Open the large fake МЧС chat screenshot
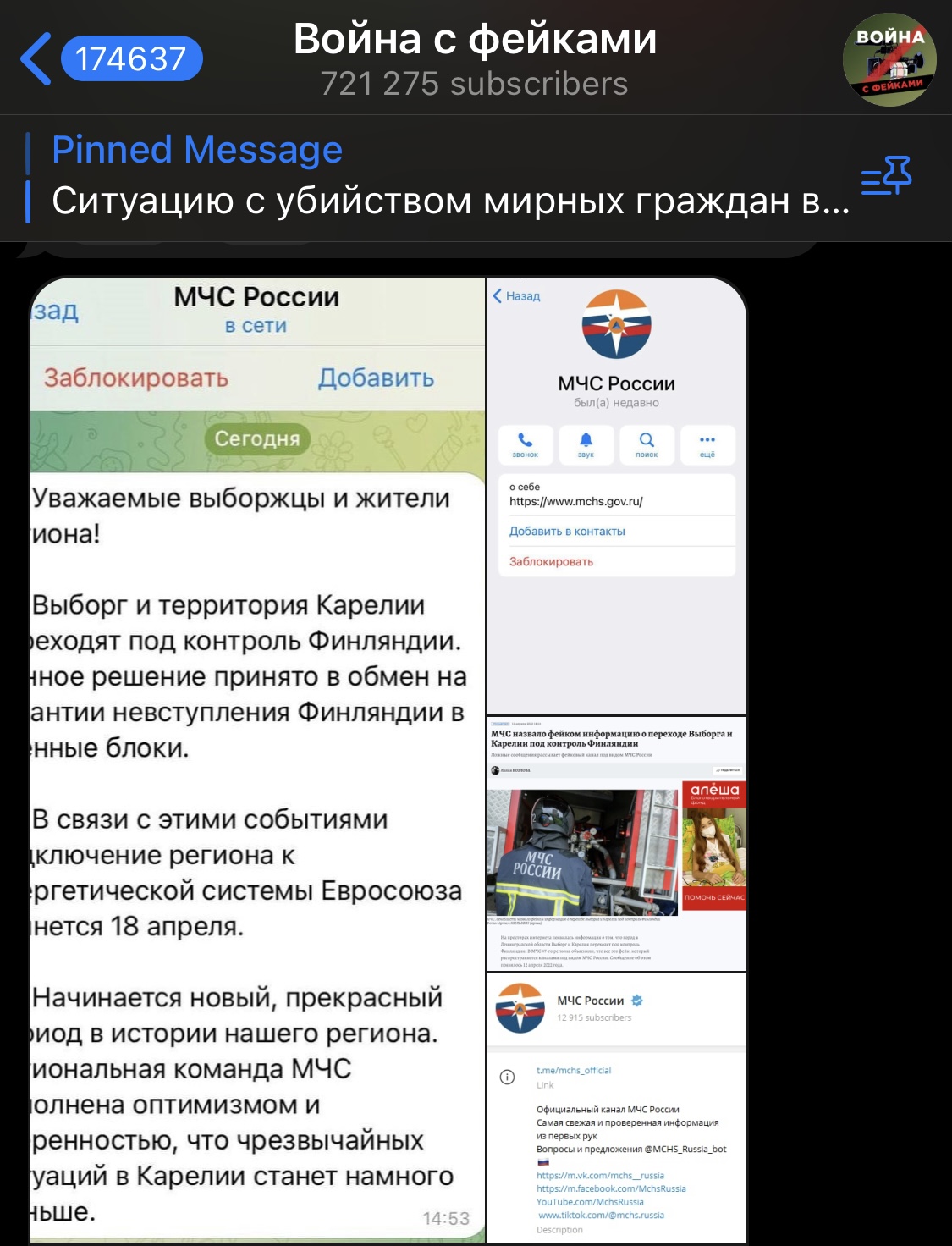This screenshot has height=1246, width=952. click(x=257, y=762)
